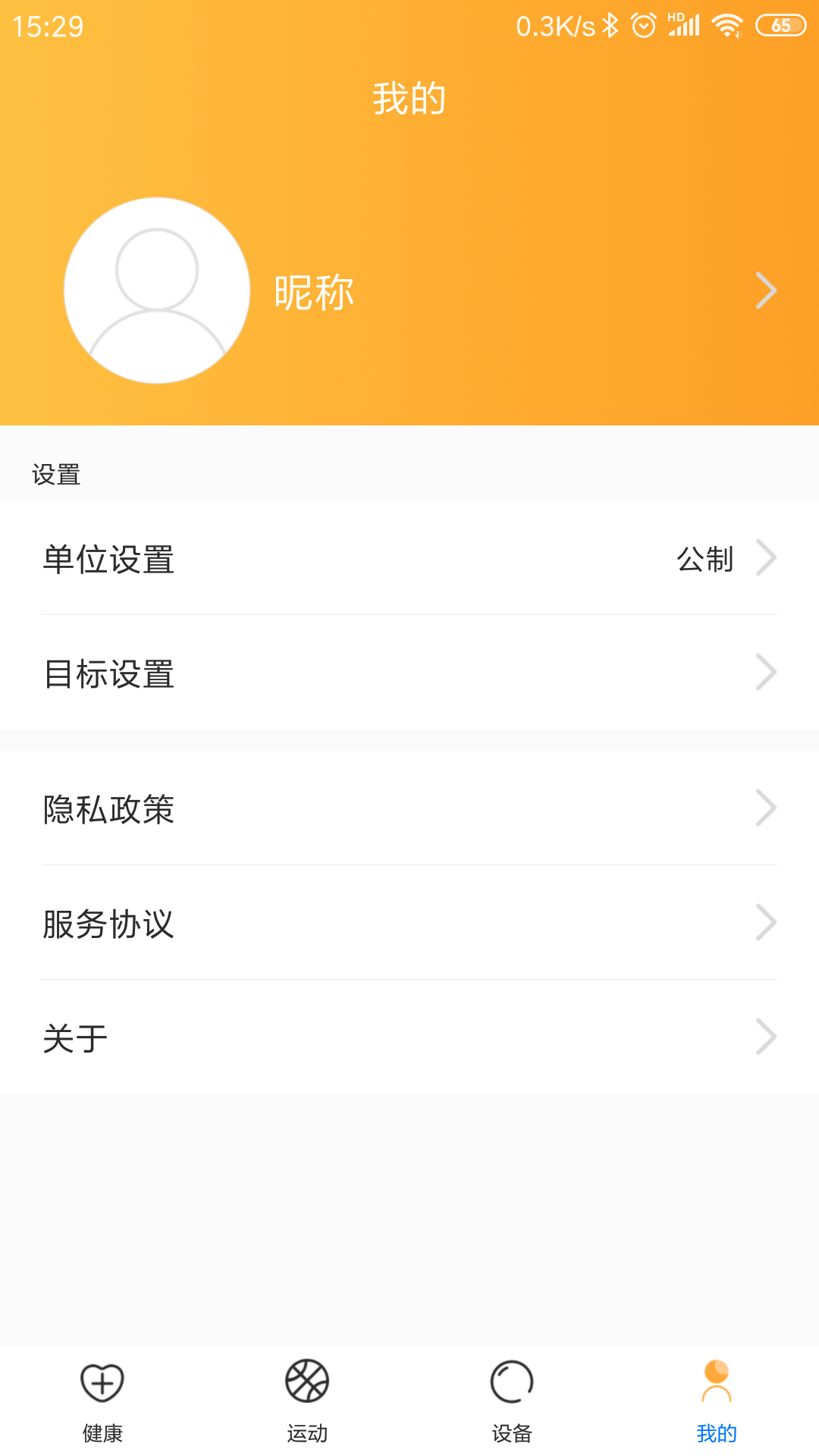Image resolution: width=819 pixels, height=1456 pixels.
Task: Click the 我的 page title header
Action: click(409, 97)
